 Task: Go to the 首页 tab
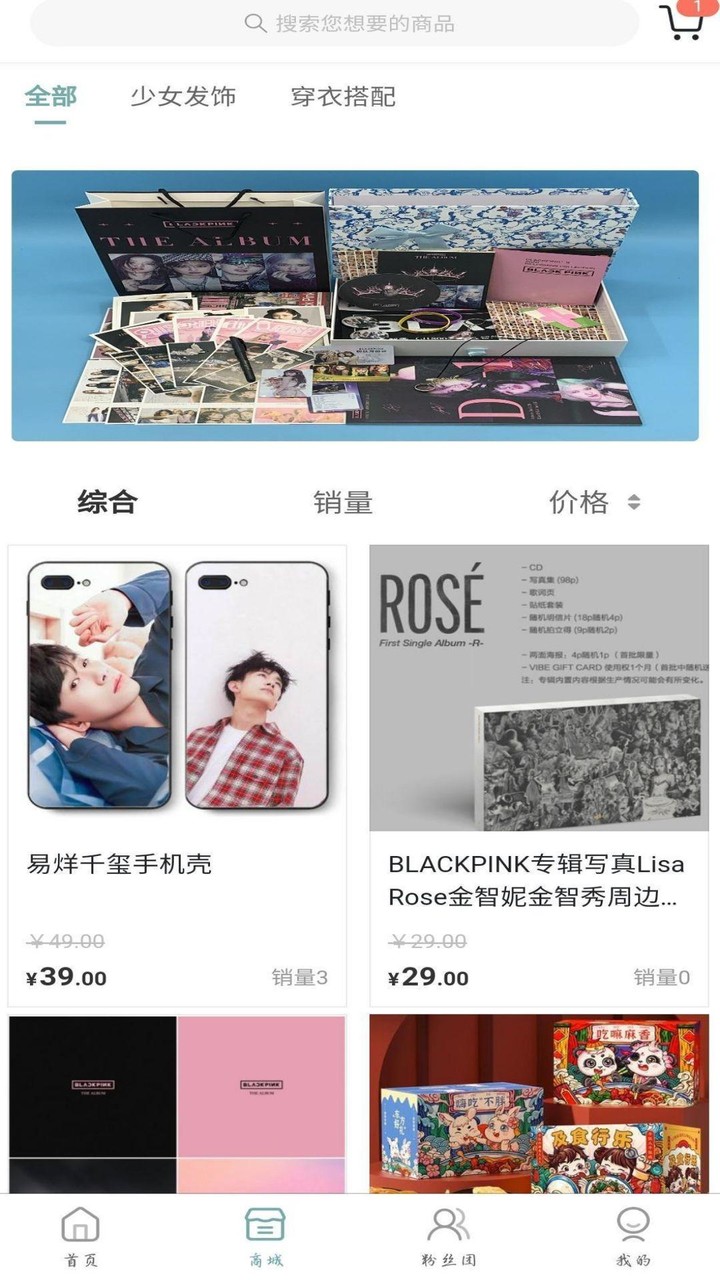pyautogui.click(x=81, y=1237)
